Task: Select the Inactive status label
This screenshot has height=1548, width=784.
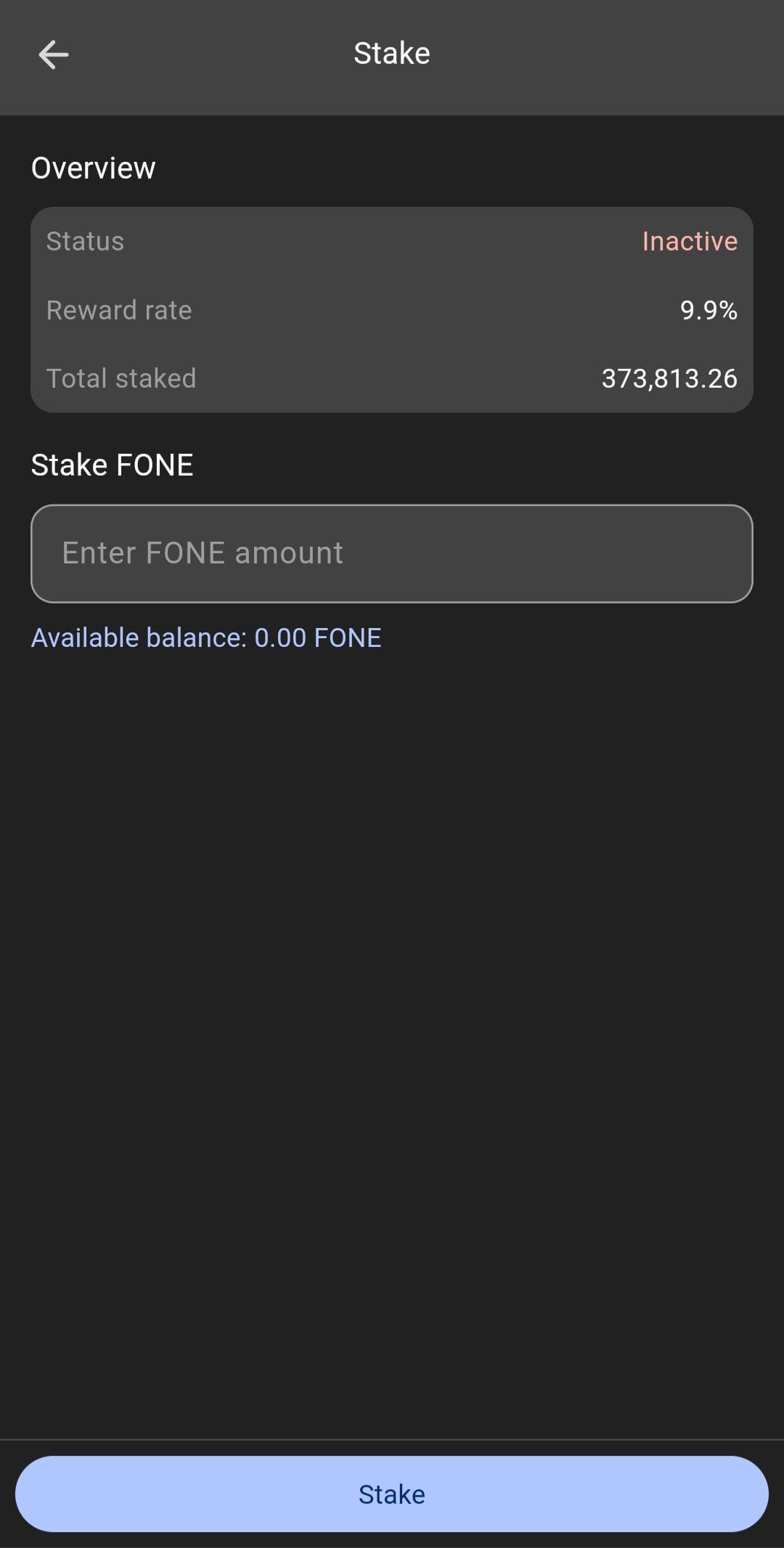Action: [x=688, y=240]
